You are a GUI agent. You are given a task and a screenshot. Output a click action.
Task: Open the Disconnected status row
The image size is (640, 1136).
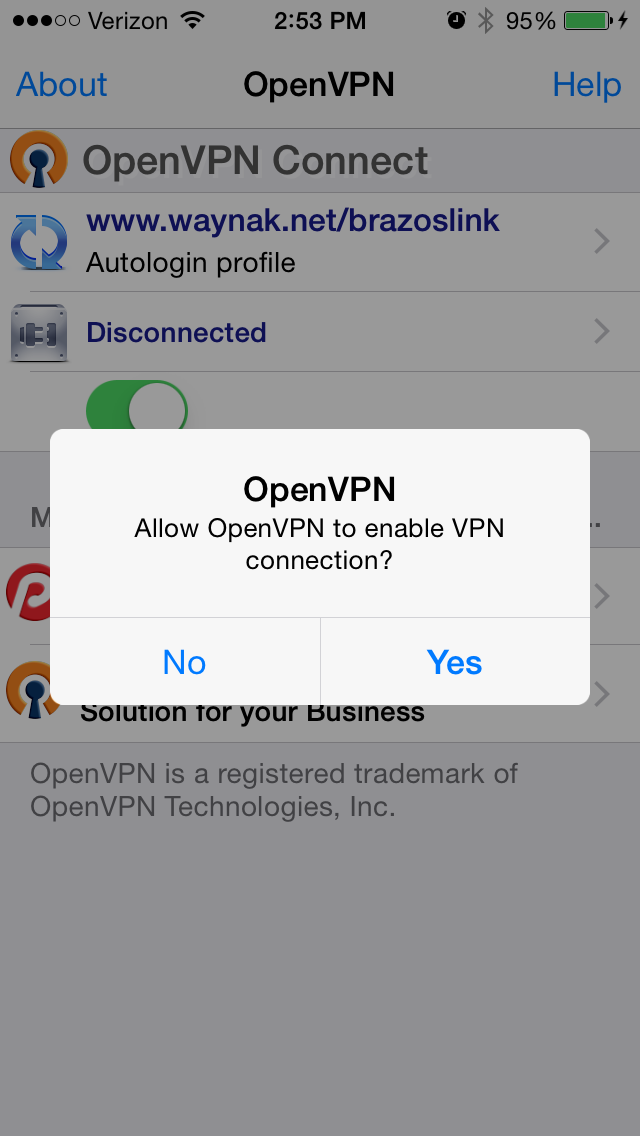320,332
